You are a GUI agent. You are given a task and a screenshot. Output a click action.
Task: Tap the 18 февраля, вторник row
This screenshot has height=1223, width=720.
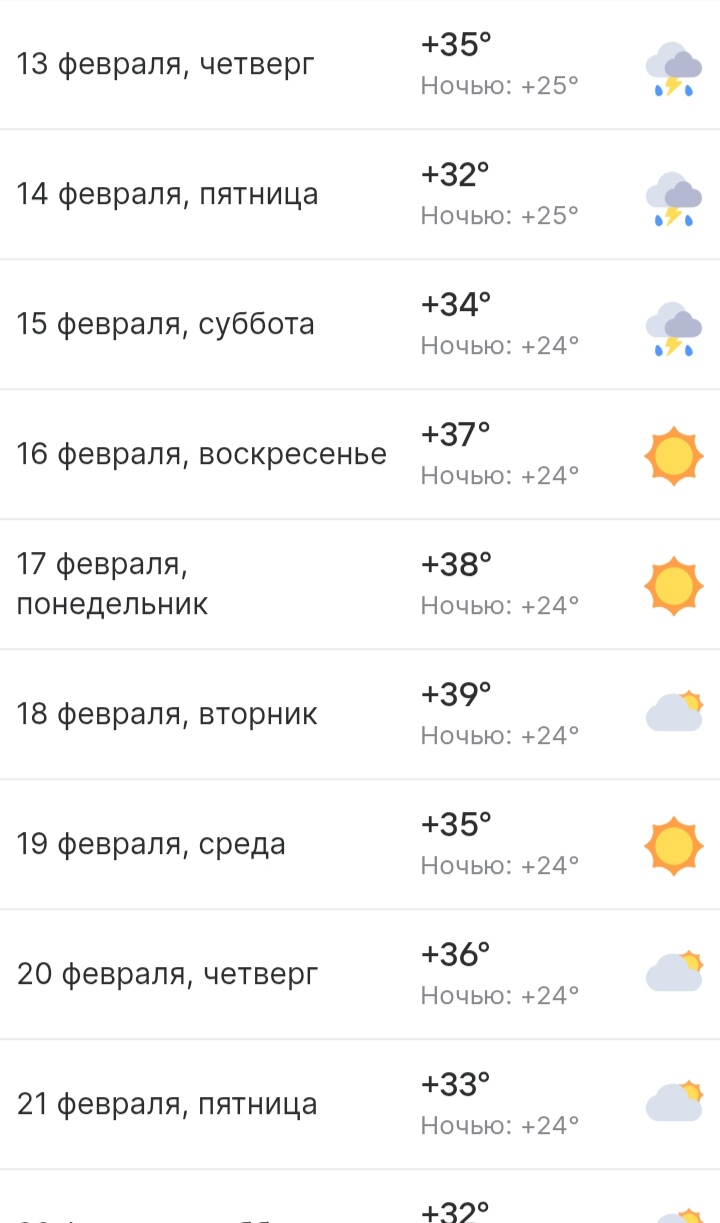pyautogui.click(x=167, y=714)
